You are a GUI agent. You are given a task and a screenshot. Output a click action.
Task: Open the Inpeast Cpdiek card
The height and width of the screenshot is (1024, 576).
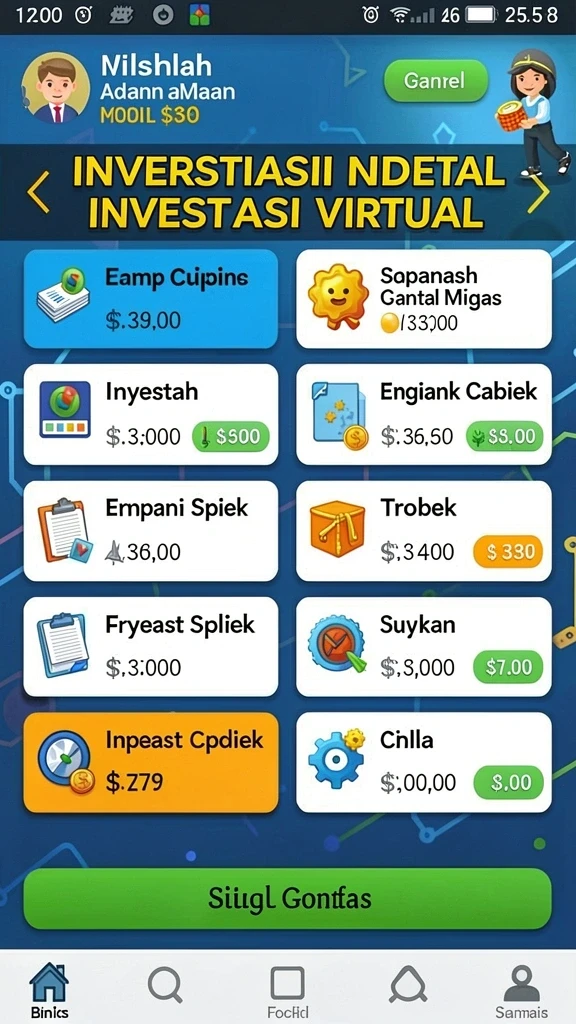[151, 762]
